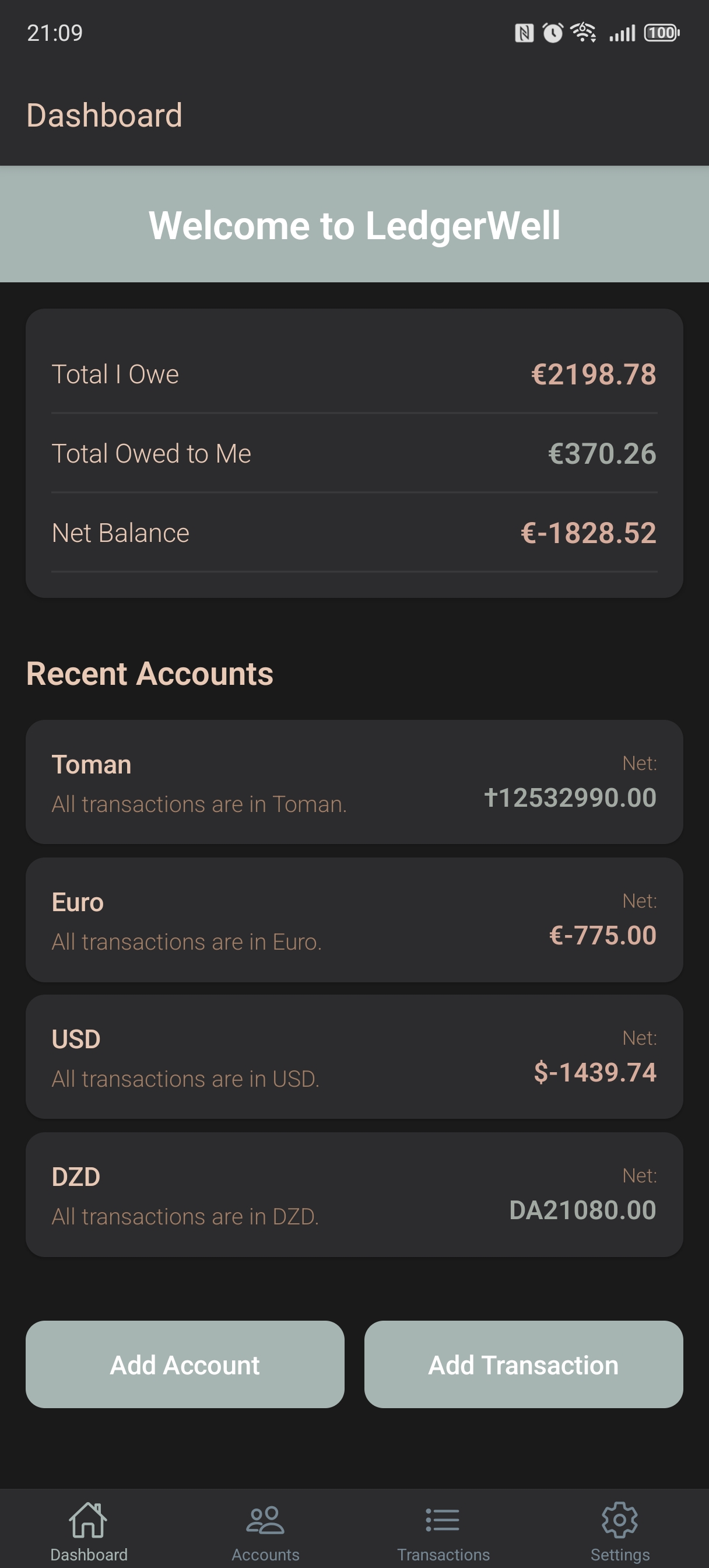Tap the battery indicator in status bar

tap(660, 33)
